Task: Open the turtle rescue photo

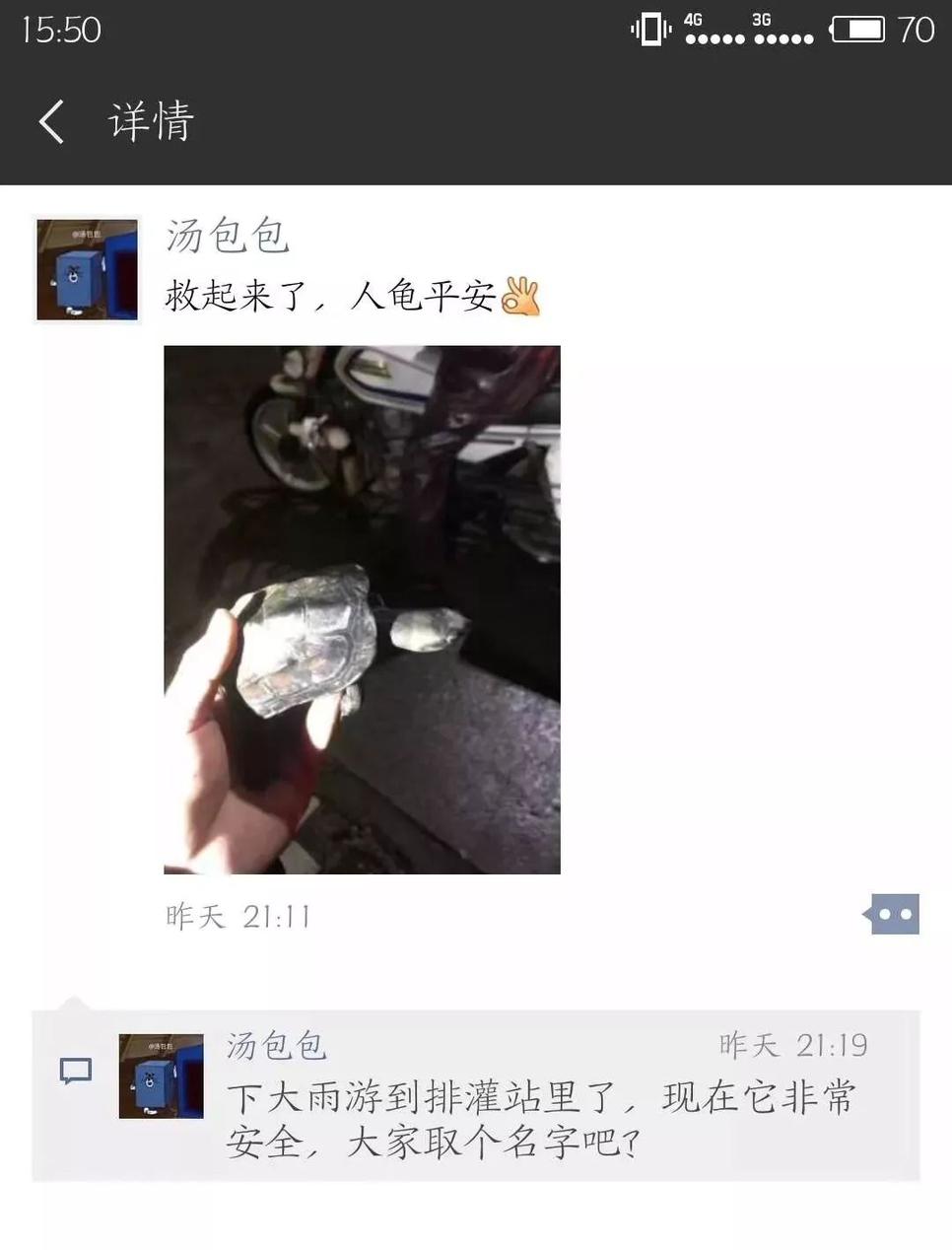Action: pyautogui.click(x=362, y=609)
